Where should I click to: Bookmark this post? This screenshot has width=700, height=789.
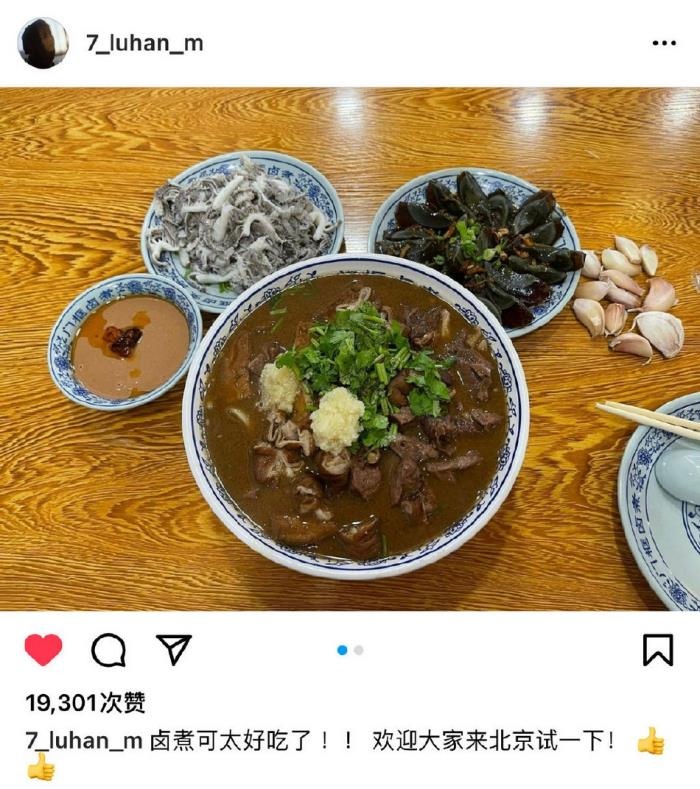pyautogui.click(x=657, y=650)
